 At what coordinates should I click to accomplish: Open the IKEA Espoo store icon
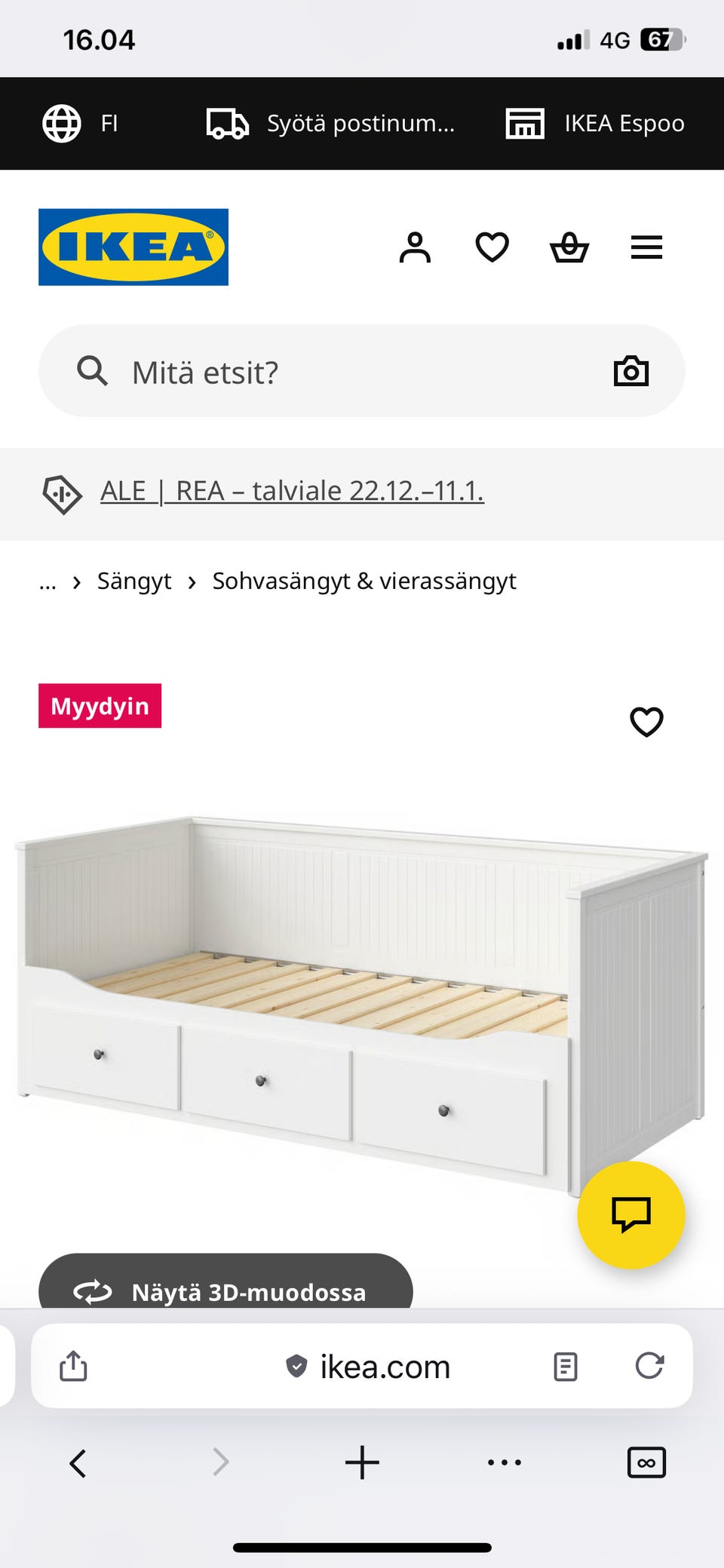(523, 123)
